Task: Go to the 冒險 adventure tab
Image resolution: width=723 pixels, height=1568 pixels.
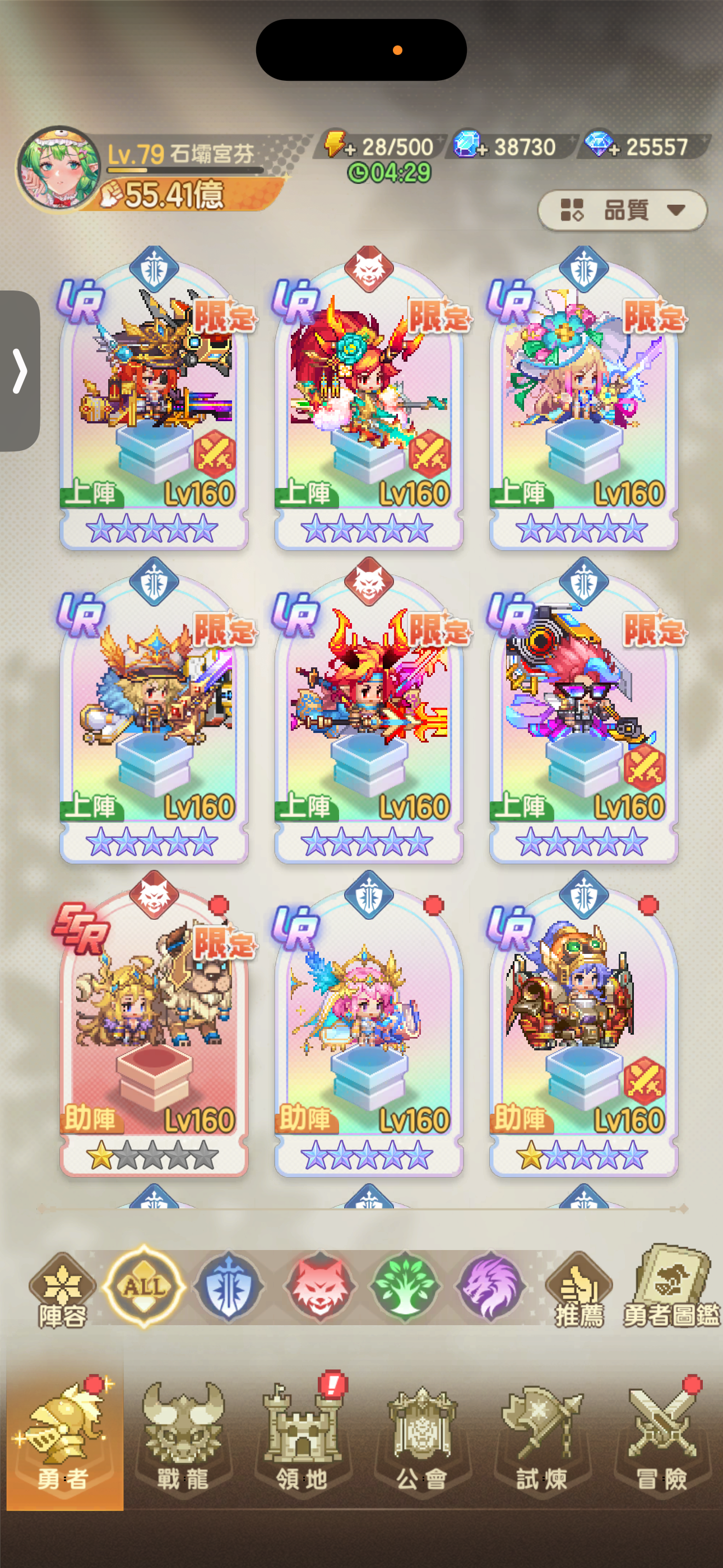Action: pyautogui.click(x=661, y=1437)
